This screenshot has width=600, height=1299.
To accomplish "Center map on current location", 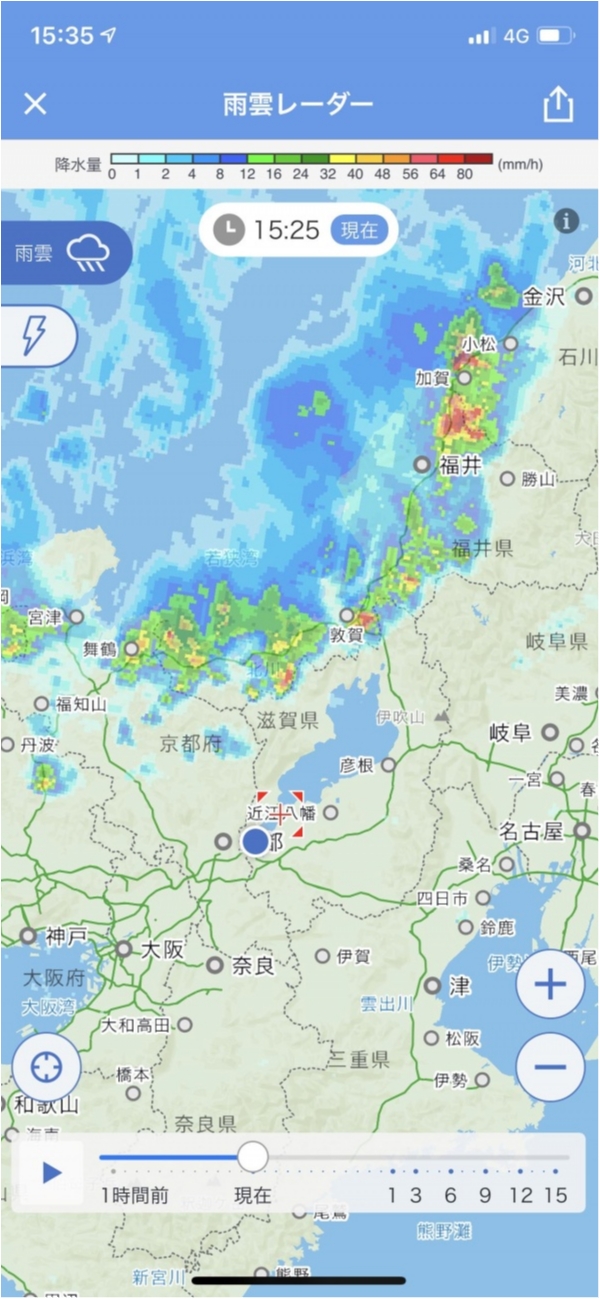I will pos(46,1066).
